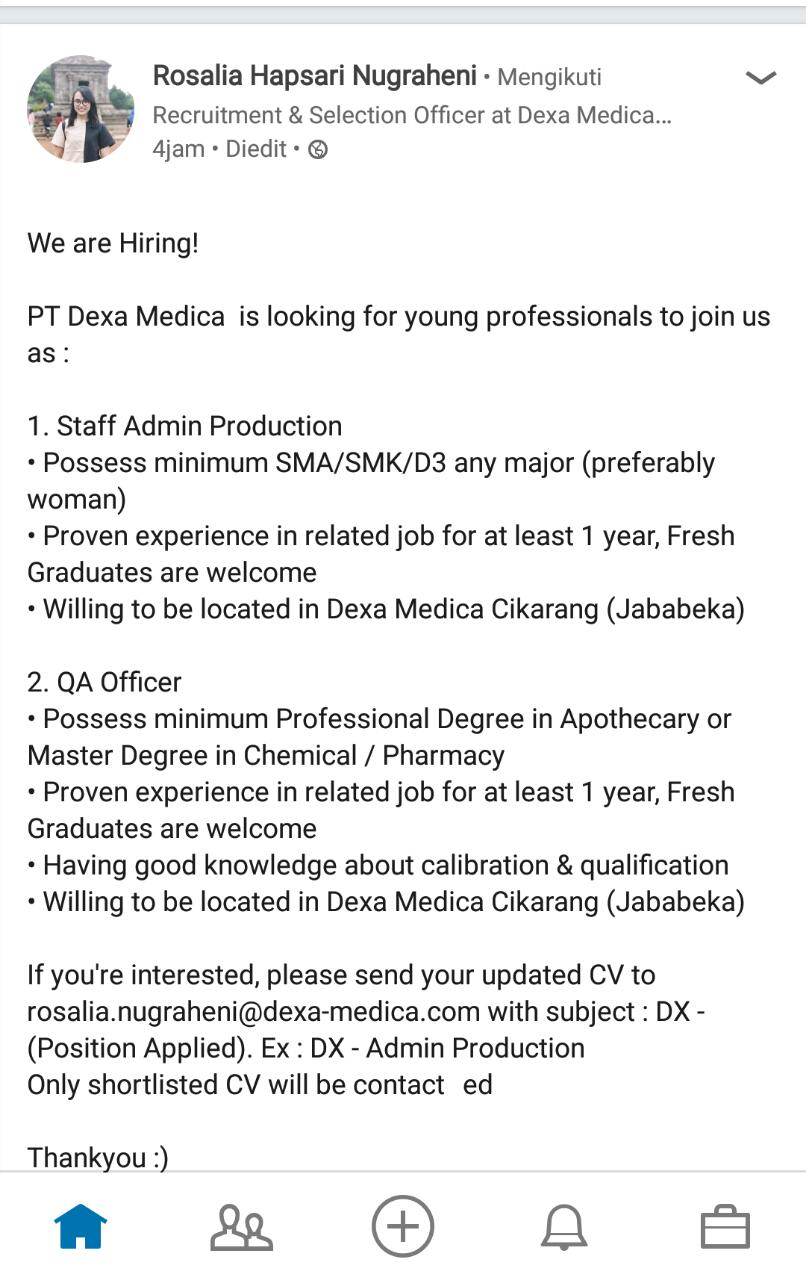
Task: Switch to the Jobs briefcase tab
Action: (x=725, y=1227)
